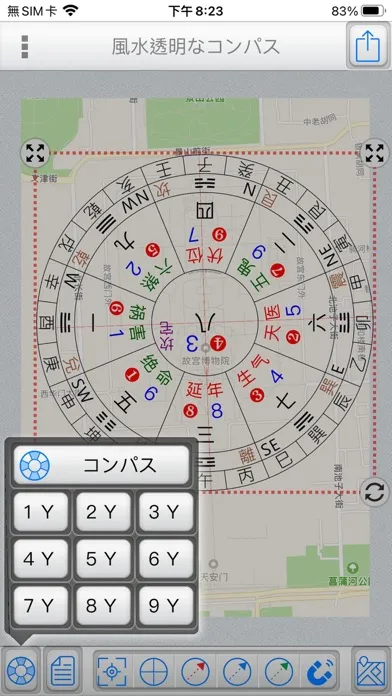Viewport: 392px width, 696px height.
Task: Pick the 4 Y option
Action: click(x=41, y=559)
